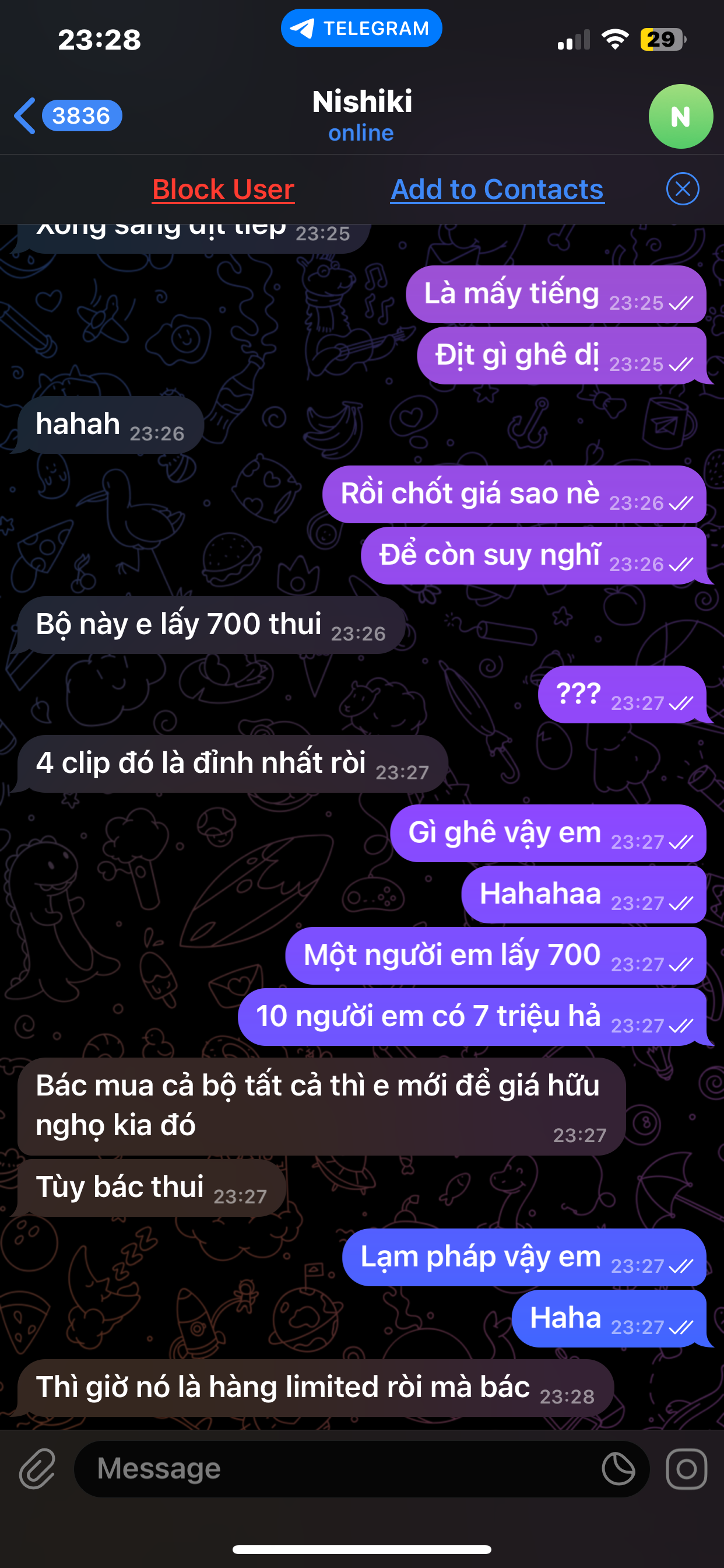Return to Telegram via the status pill
724x1568 pixels.
point(361,28)
